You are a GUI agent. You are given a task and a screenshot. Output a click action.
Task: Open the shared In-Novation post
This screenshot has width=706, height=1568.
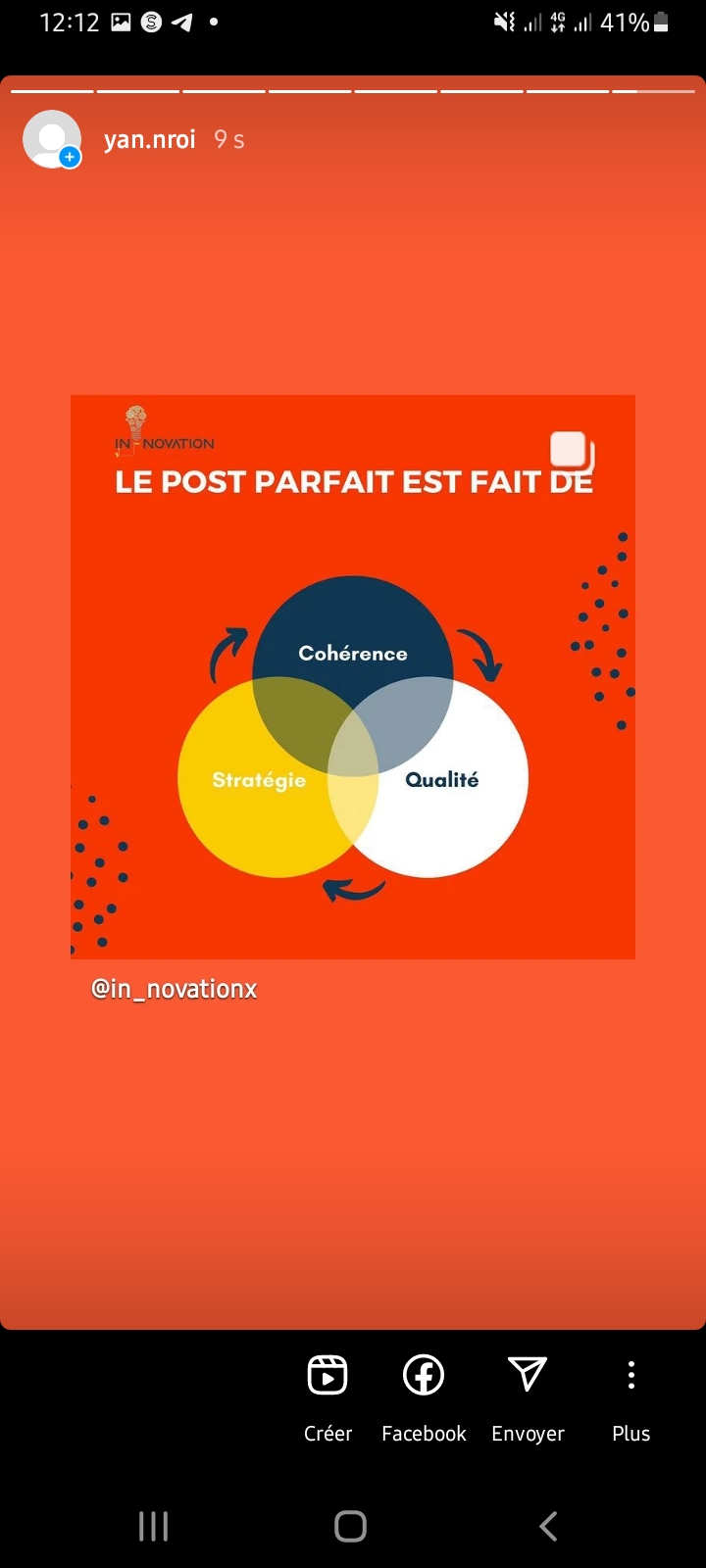pos(353,677)
